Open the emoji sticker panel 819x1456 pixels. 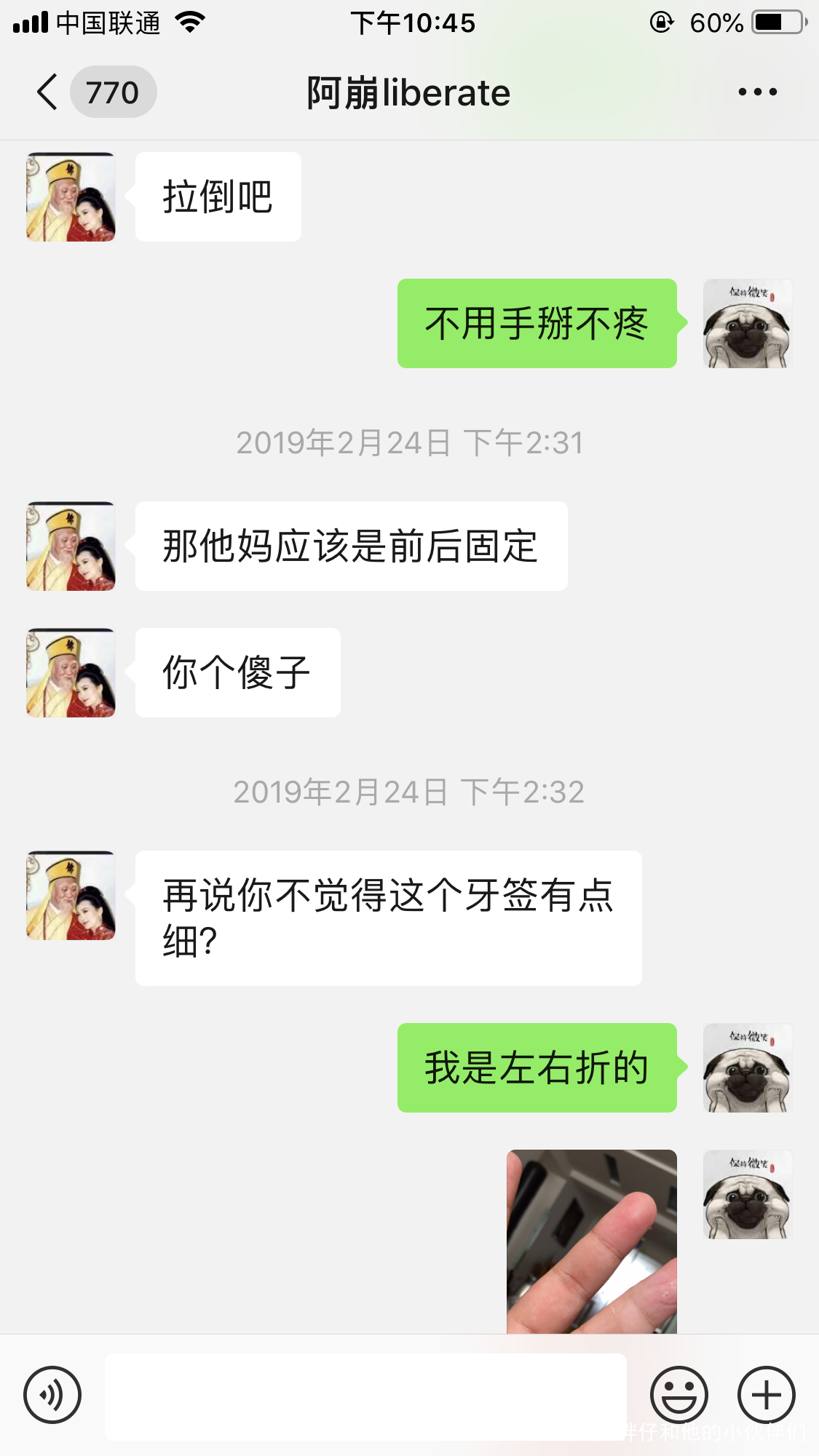pyautogui.click(x=678, y=1395)
